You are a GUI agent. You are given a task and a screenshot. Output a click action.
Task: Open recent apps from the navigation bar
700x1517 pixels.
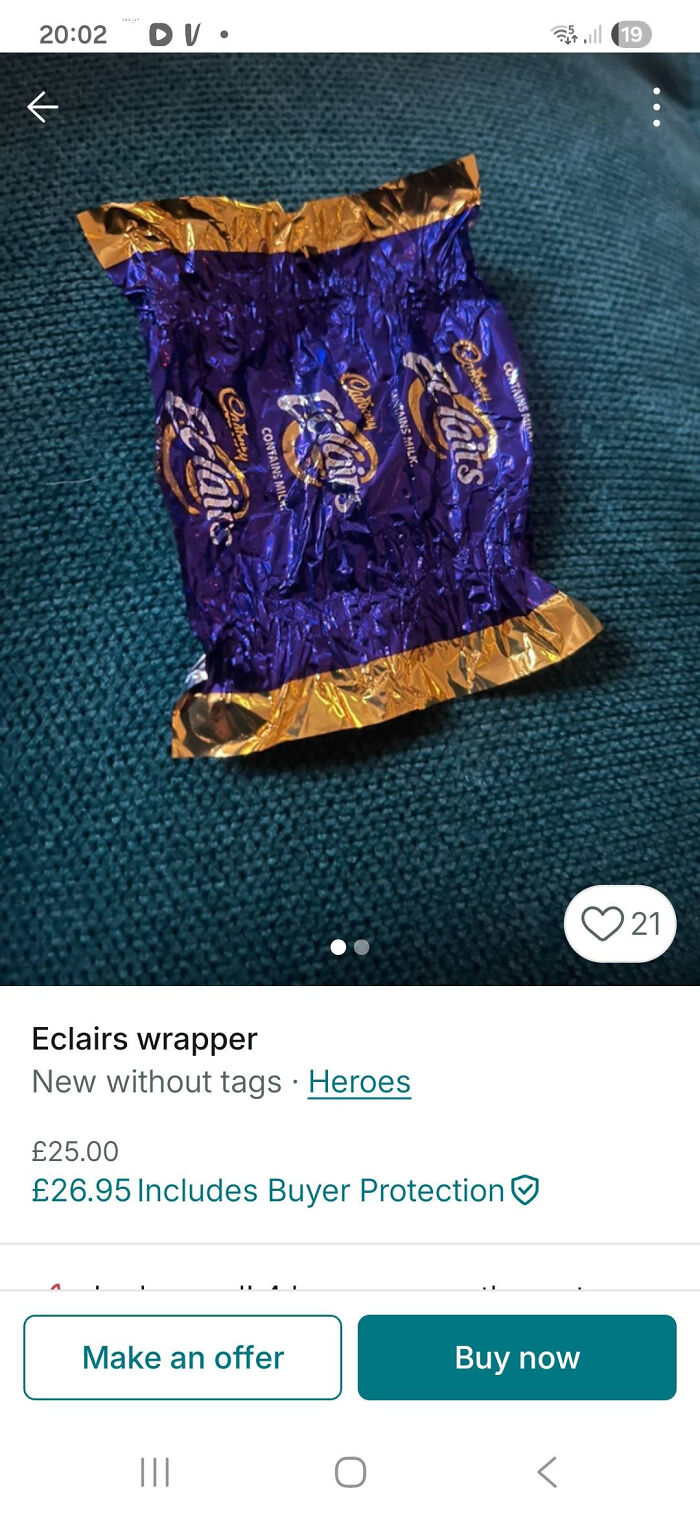(x=155, y=1472)
